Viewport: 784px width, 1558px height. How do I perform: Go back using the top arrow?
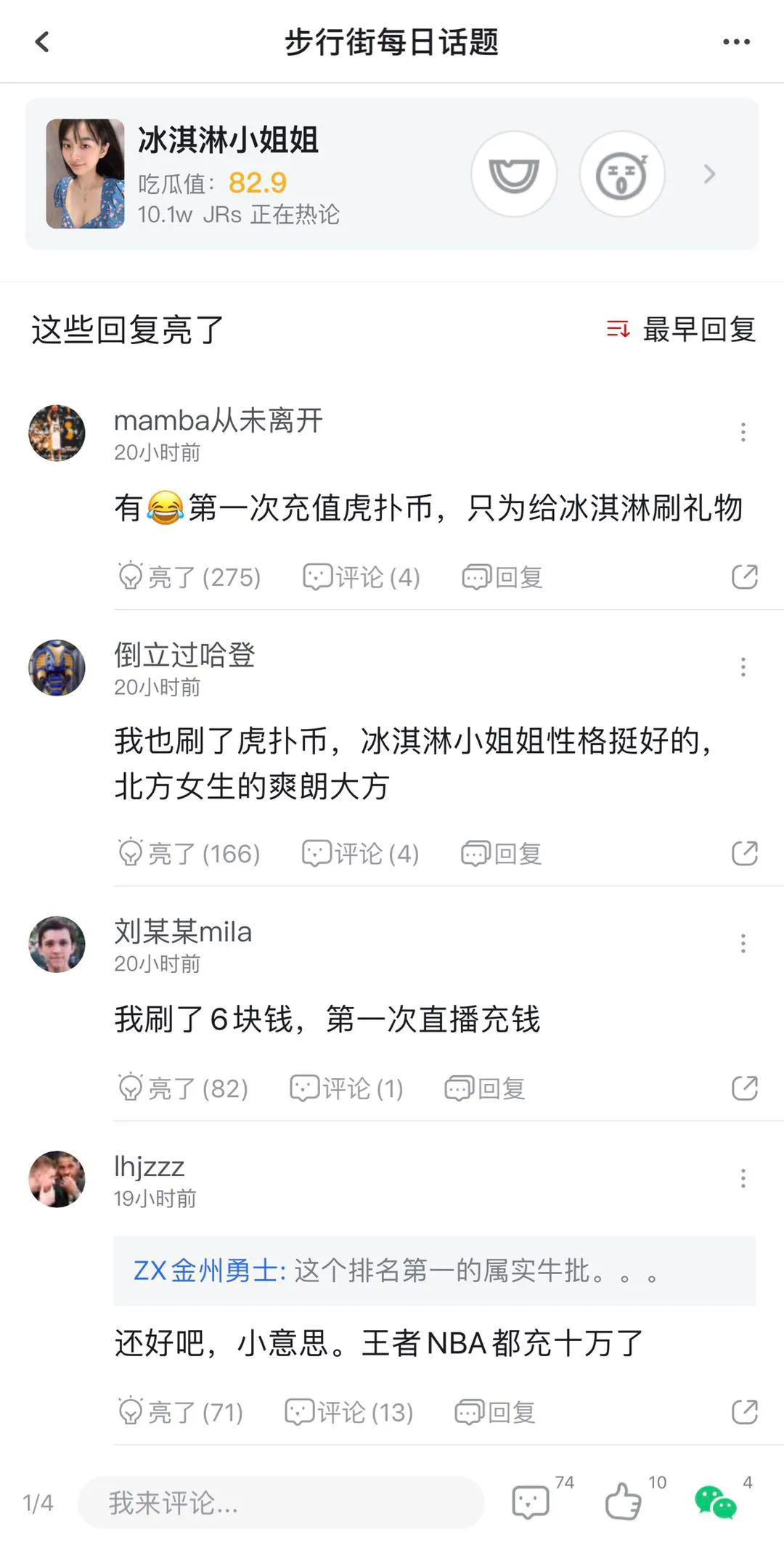42,42
